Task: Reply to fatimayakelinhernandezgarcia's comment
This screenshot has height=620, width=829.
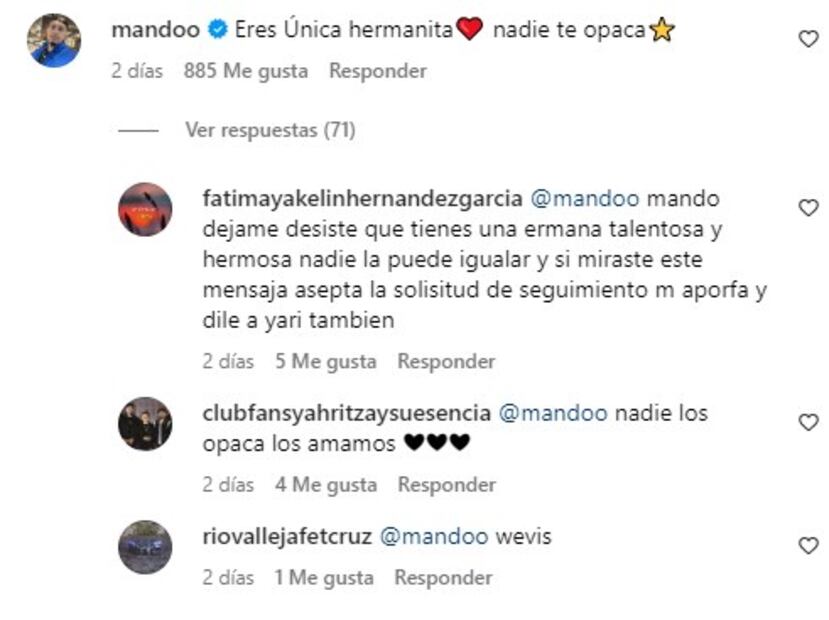Action: (x=446, y=361)
